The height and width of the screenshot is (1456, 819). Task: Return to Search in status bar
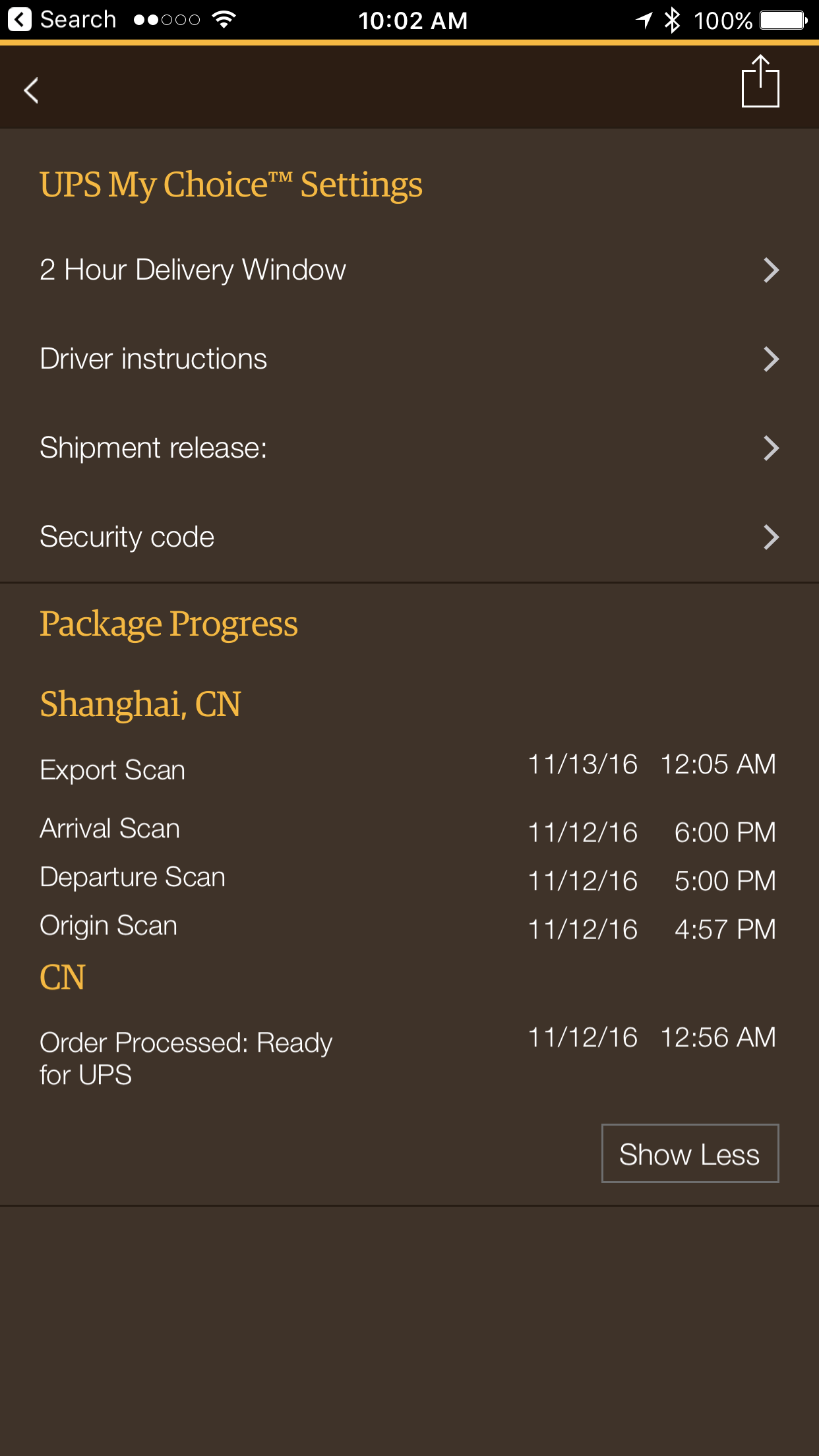[x=62, y=20]
